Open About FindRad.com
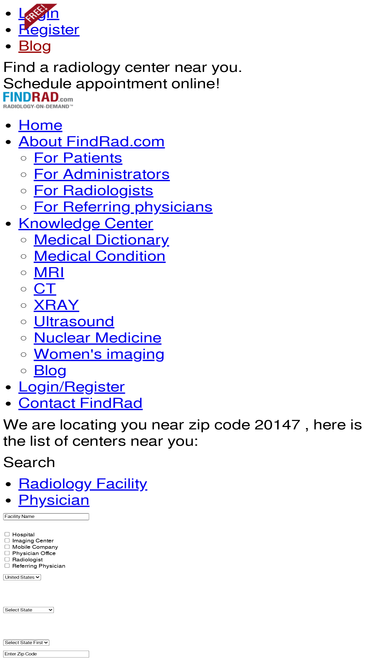The height and width of the screenshot is (667, 375). click(91, 141)
